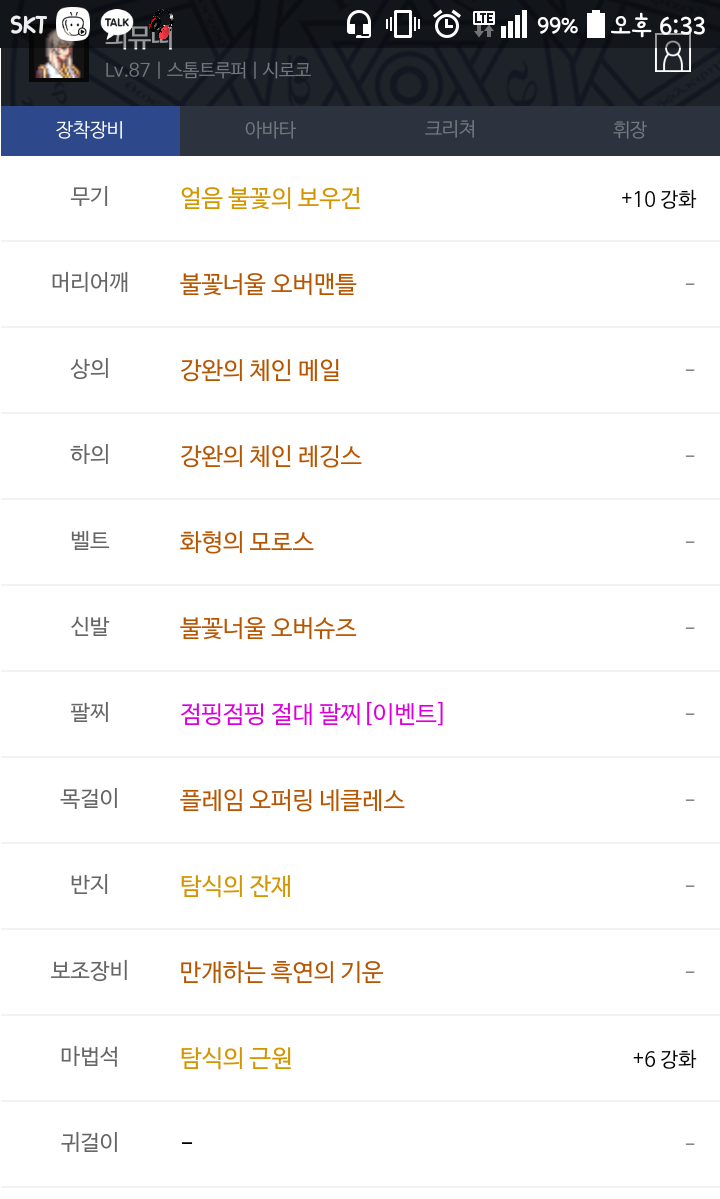
Task: Switch to the 아바타 tab
Action: point(270,130)
